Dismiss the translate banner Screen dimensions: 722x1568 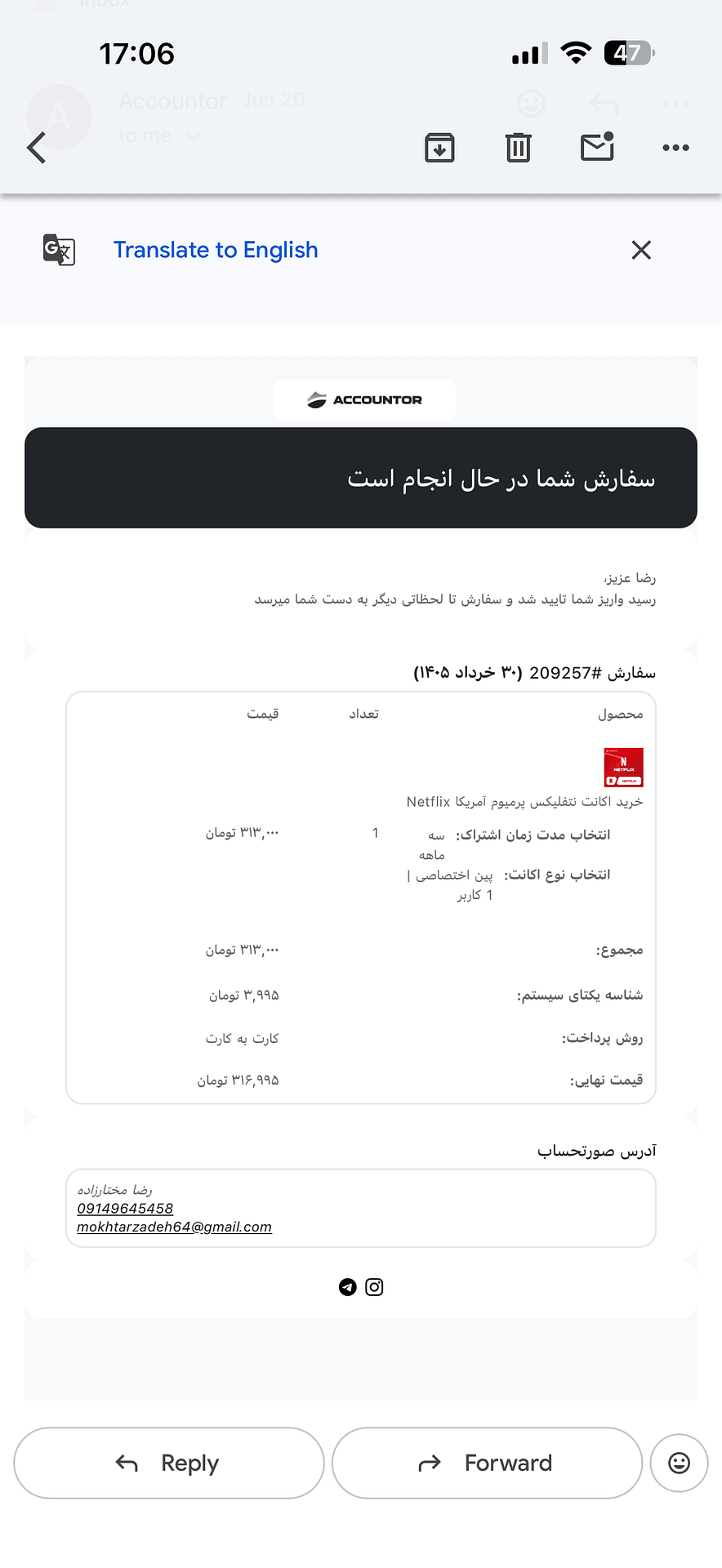pos(641,250)
